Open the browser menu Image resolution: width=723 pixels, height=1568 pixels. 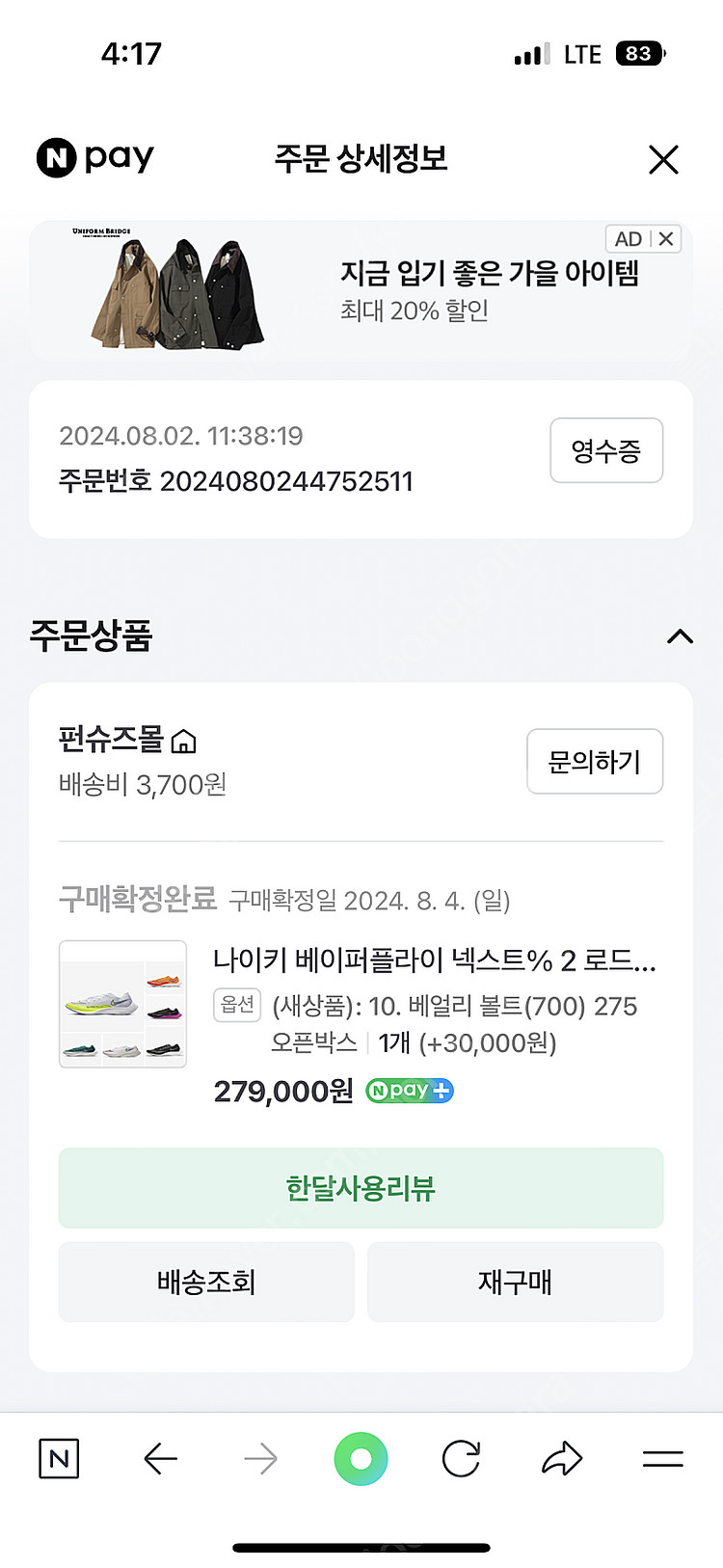662,1459
